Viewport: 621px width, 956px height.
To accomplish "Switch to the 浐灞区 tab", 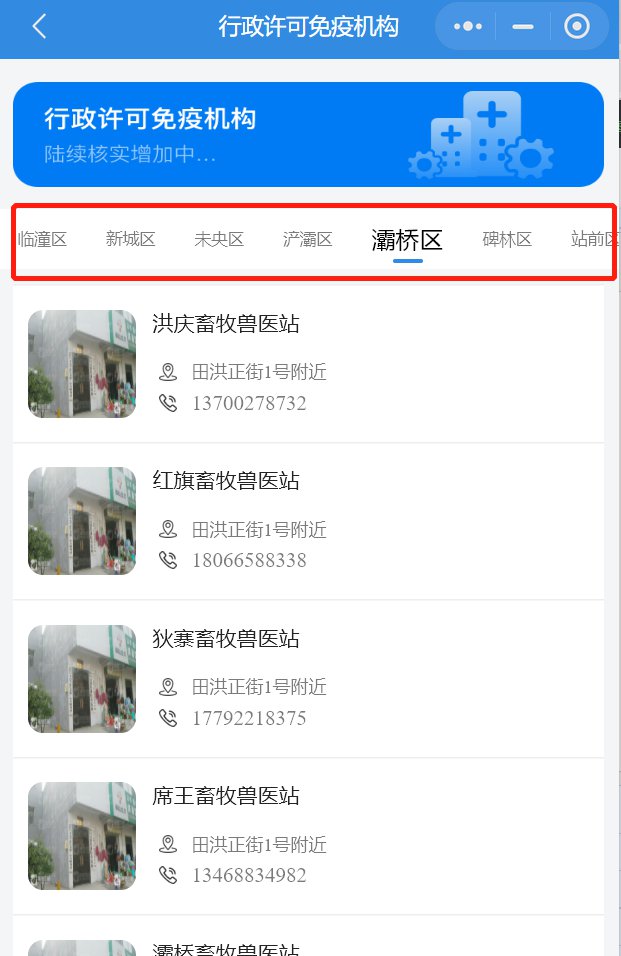I will pos(308,240).
